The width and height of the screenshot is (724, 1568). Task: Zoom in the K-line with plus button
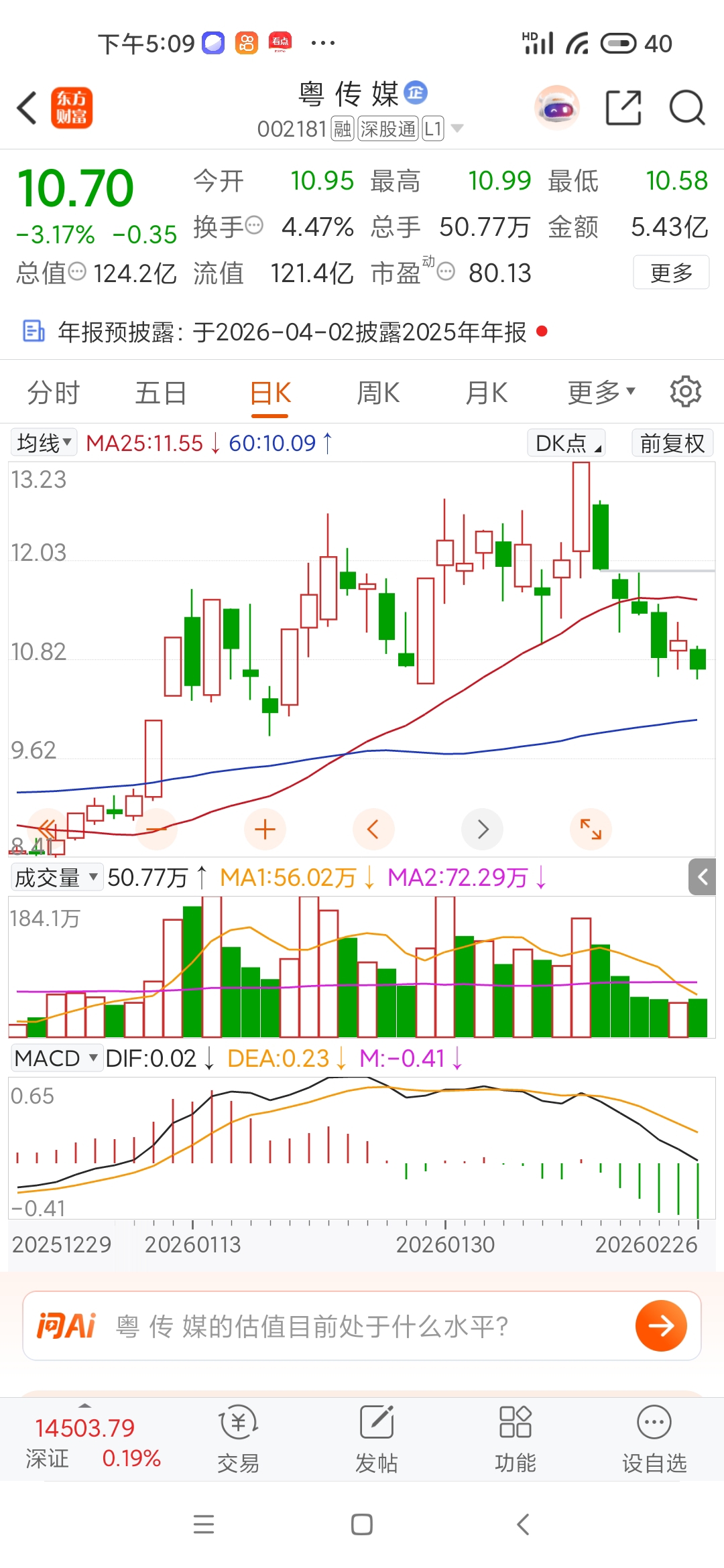(x=265, y=830)
